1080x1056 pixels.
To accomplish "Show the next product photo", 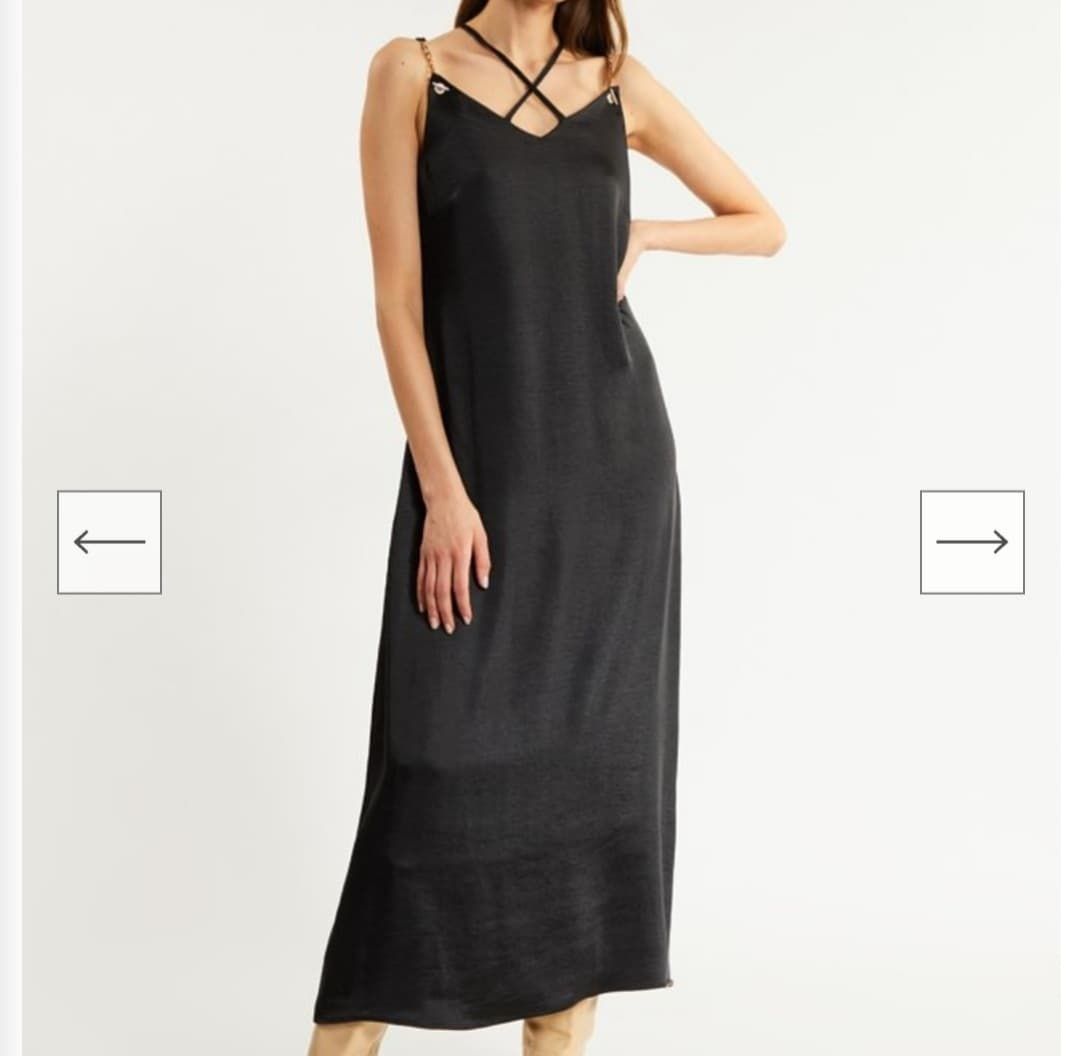I will pyautogui.click(x=972, y=542).
